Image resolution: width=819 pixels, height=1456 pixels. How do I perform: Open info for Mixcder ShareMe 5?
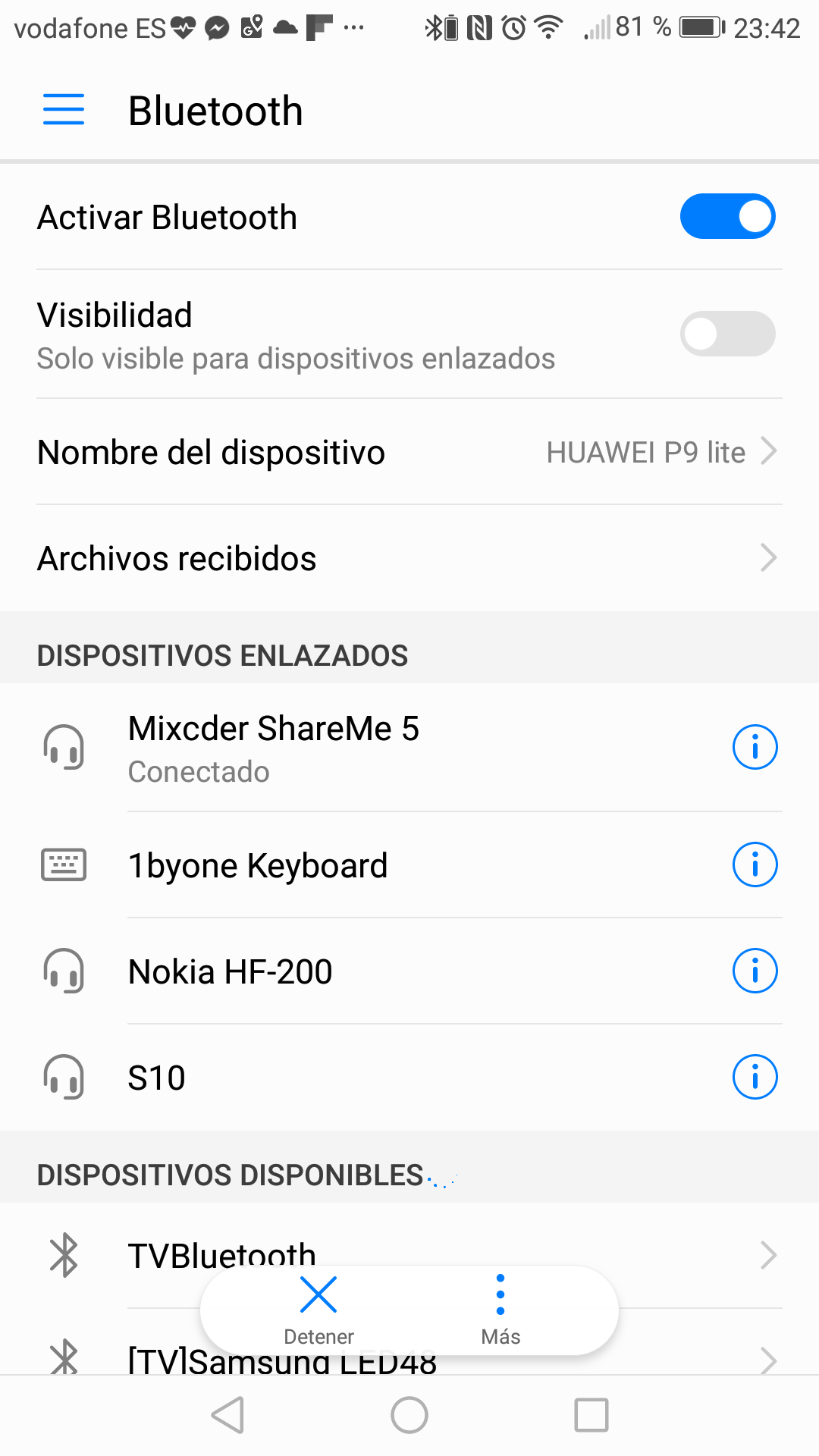755,748
